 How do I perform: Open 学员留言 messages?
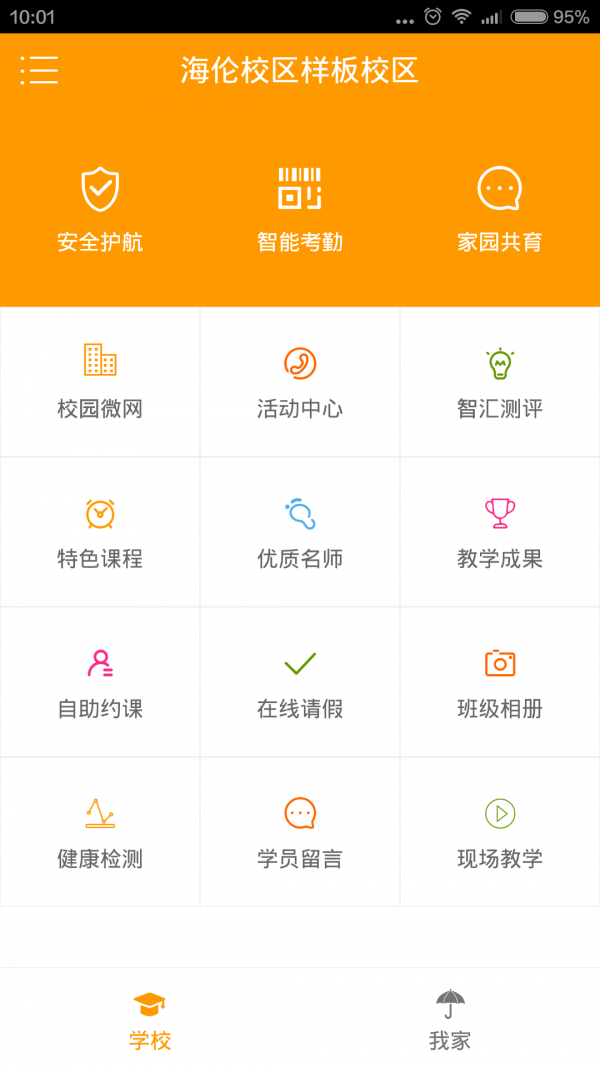click(300, 832)
